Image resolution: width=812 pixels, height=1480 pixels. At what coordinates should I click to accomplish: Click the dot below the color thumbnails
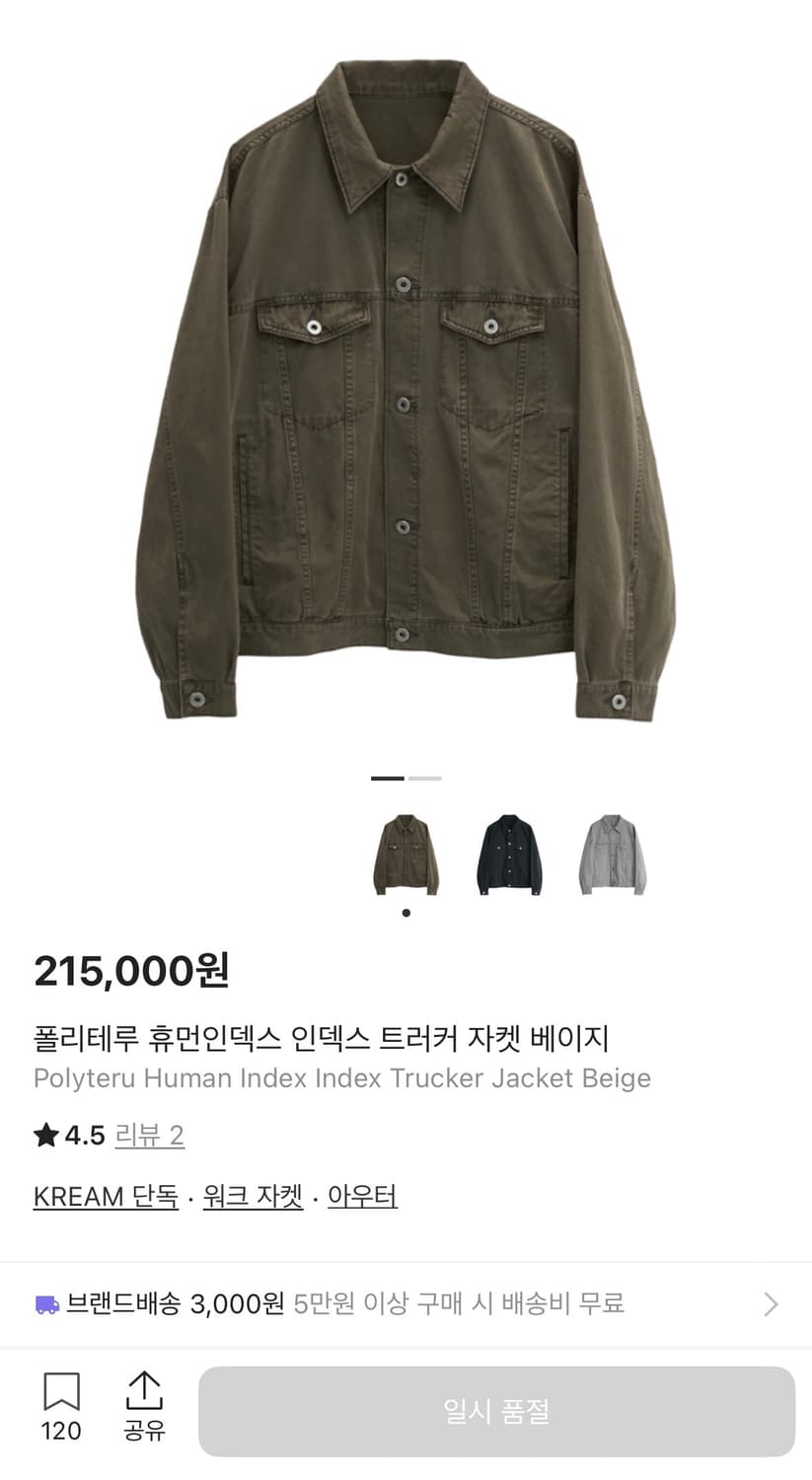coord(406,913)
